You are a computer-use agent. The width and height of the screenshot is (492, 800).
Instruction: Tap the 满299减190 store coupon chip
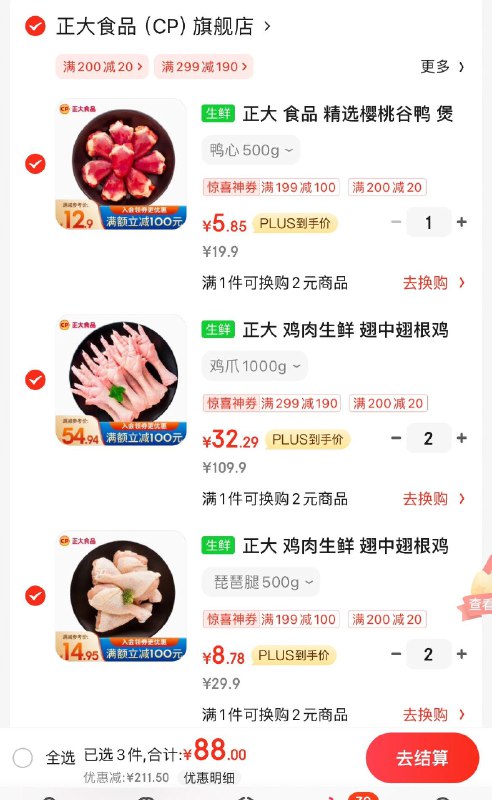(204, 67)
